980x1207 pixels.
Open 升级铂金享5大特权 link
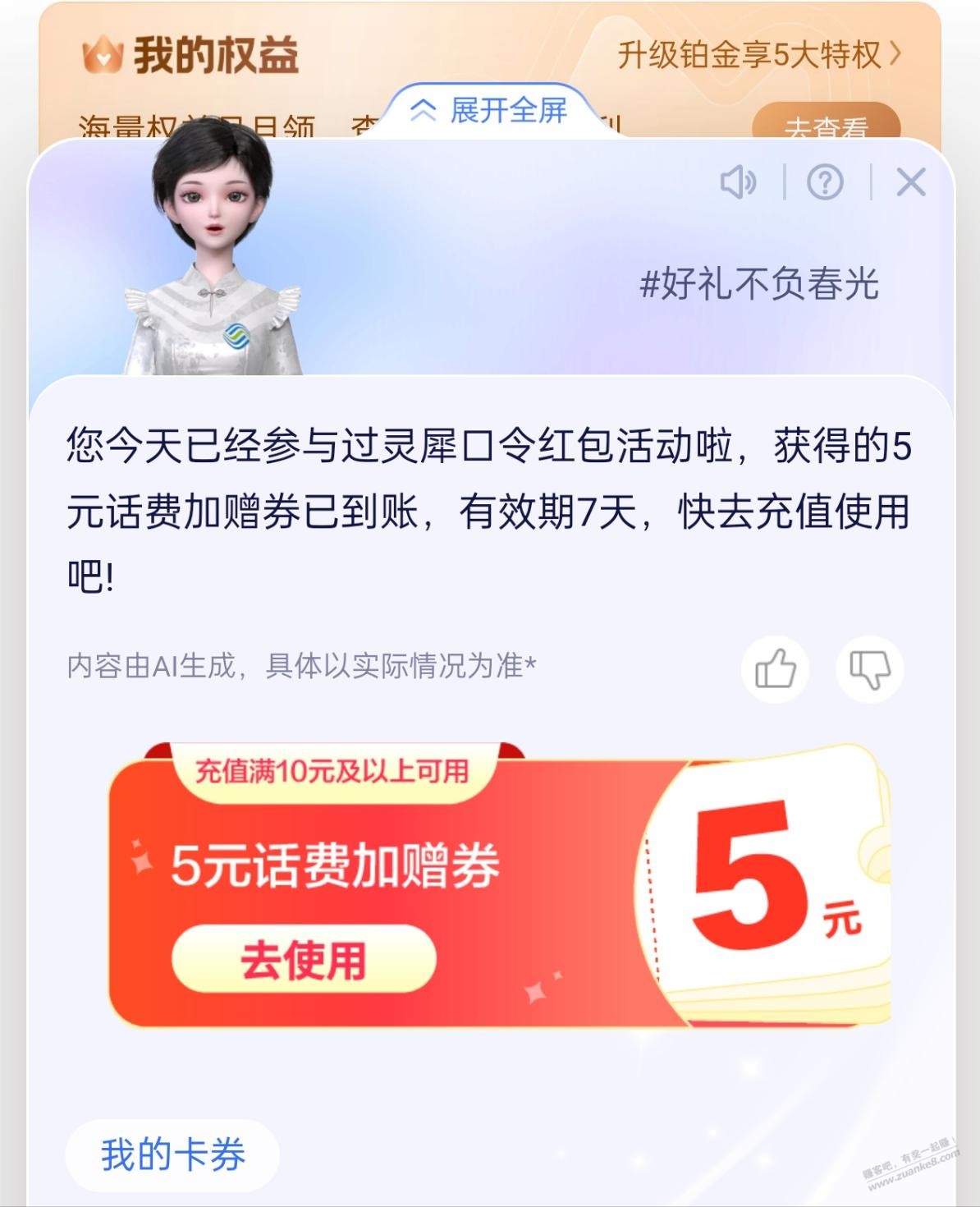[758, 55]
